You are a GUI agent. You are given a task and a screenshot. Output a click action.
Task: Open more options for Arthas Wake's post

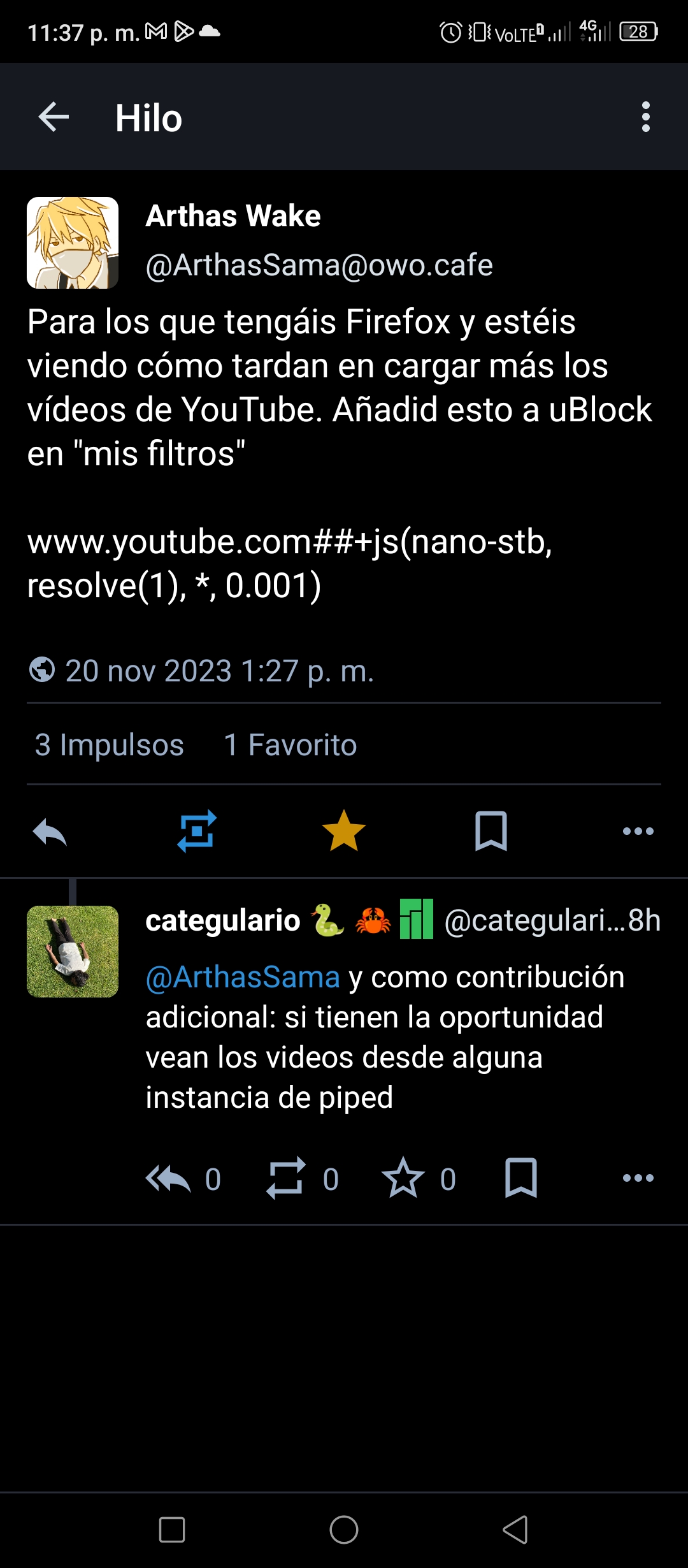638,831
